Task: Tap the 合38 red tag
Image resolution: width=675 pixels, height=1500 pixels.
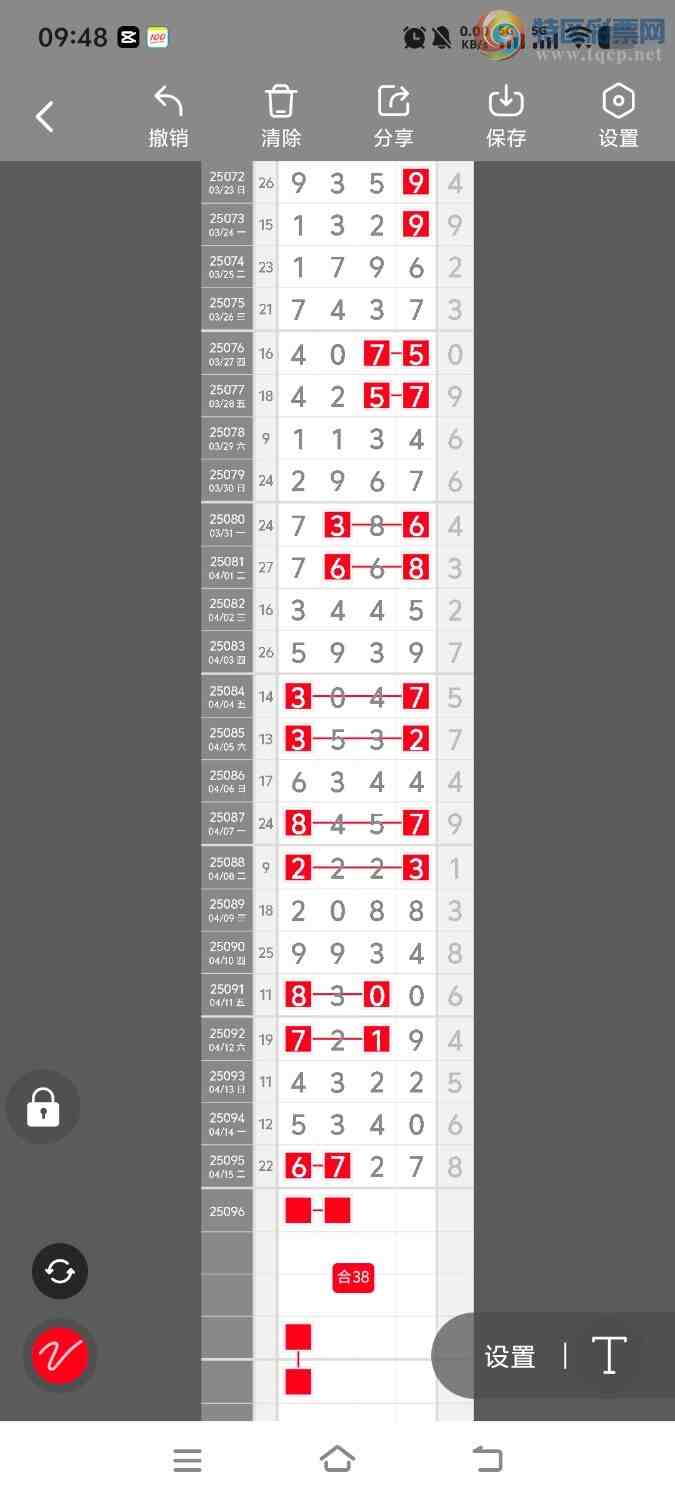Action: click(x=353, y=1276)
